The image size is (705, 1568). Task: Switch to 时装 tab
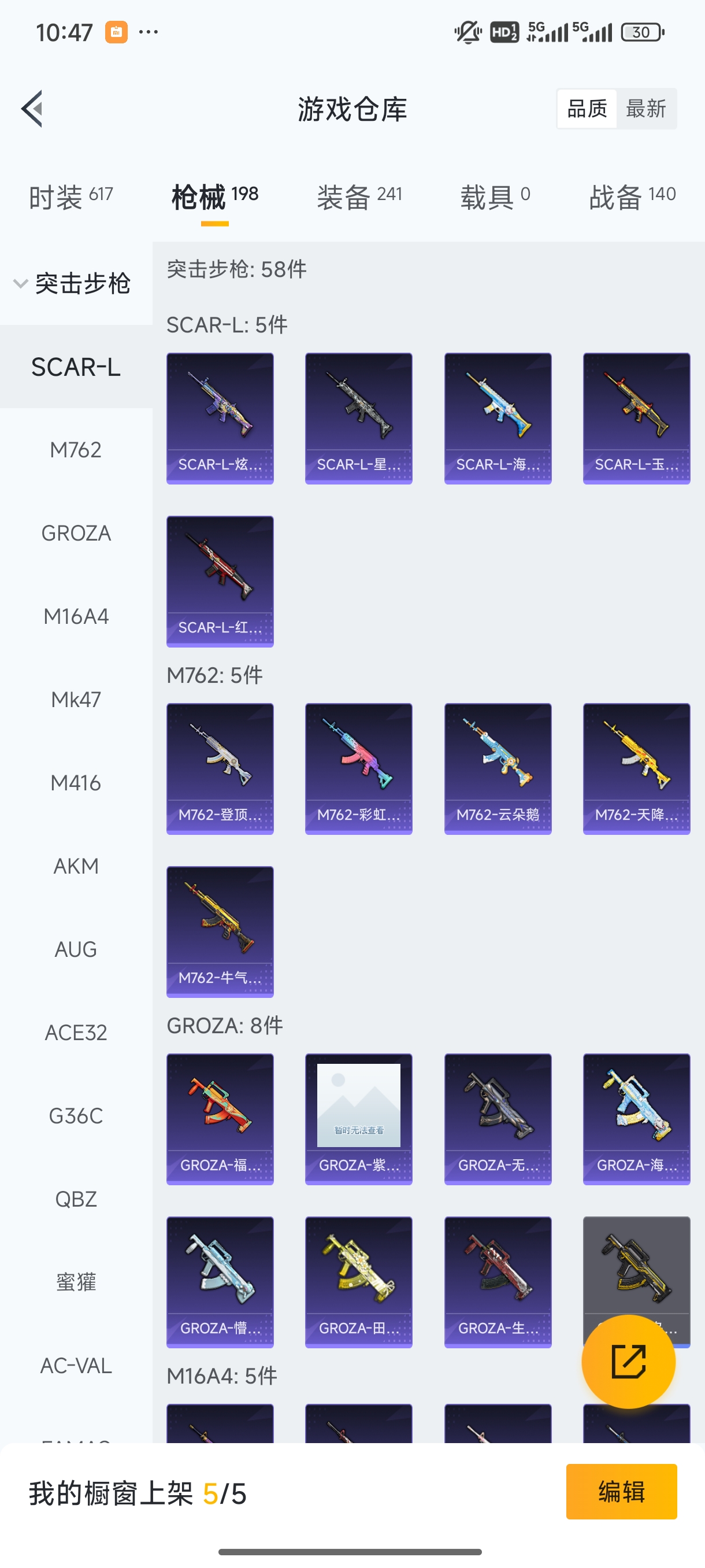pos(70,197)
